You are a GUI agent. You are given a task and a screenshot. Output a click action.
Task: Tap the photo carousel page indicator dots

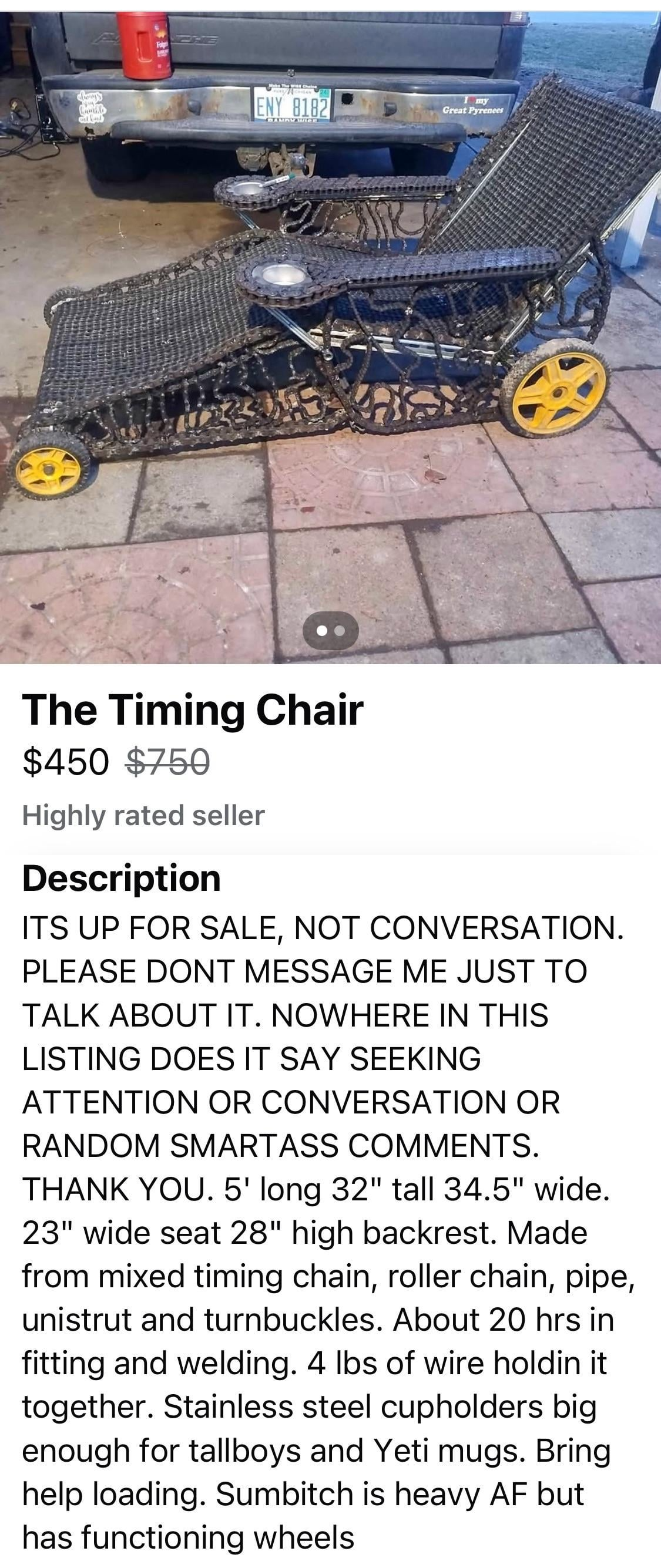click(331, 631)
